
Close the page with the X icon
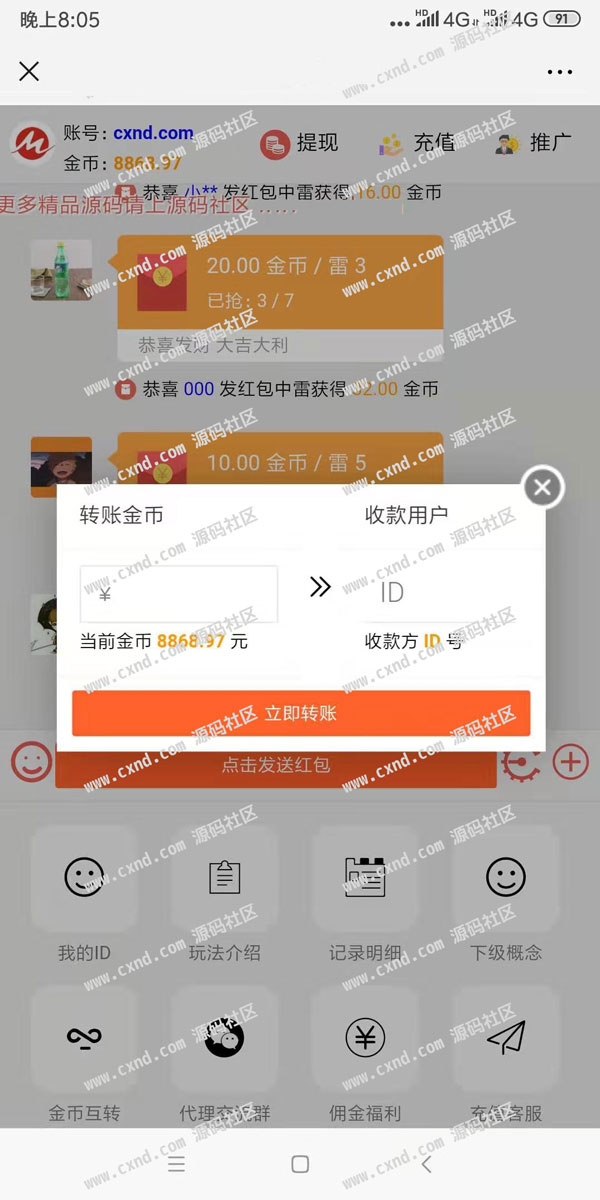click(29, 71)
